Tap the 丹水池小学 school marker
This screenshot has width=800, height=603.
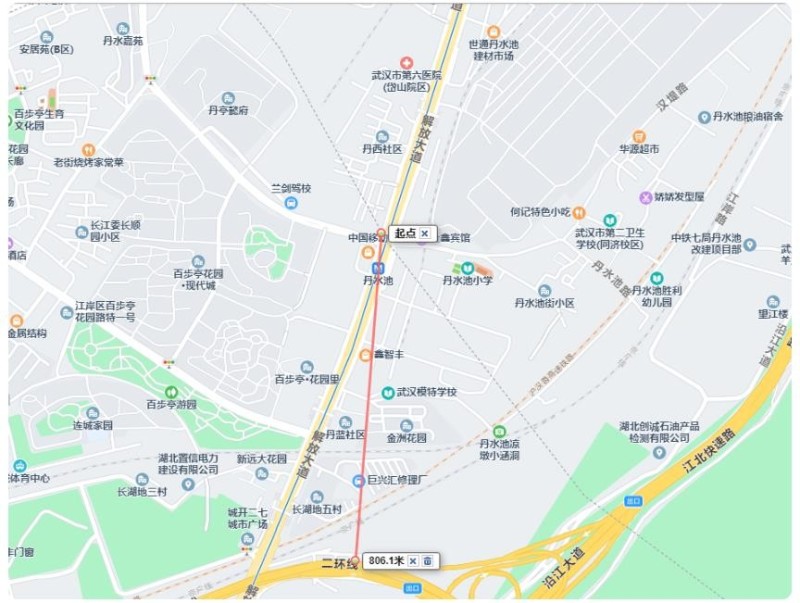pyautogui.click(x=467, y=268)
